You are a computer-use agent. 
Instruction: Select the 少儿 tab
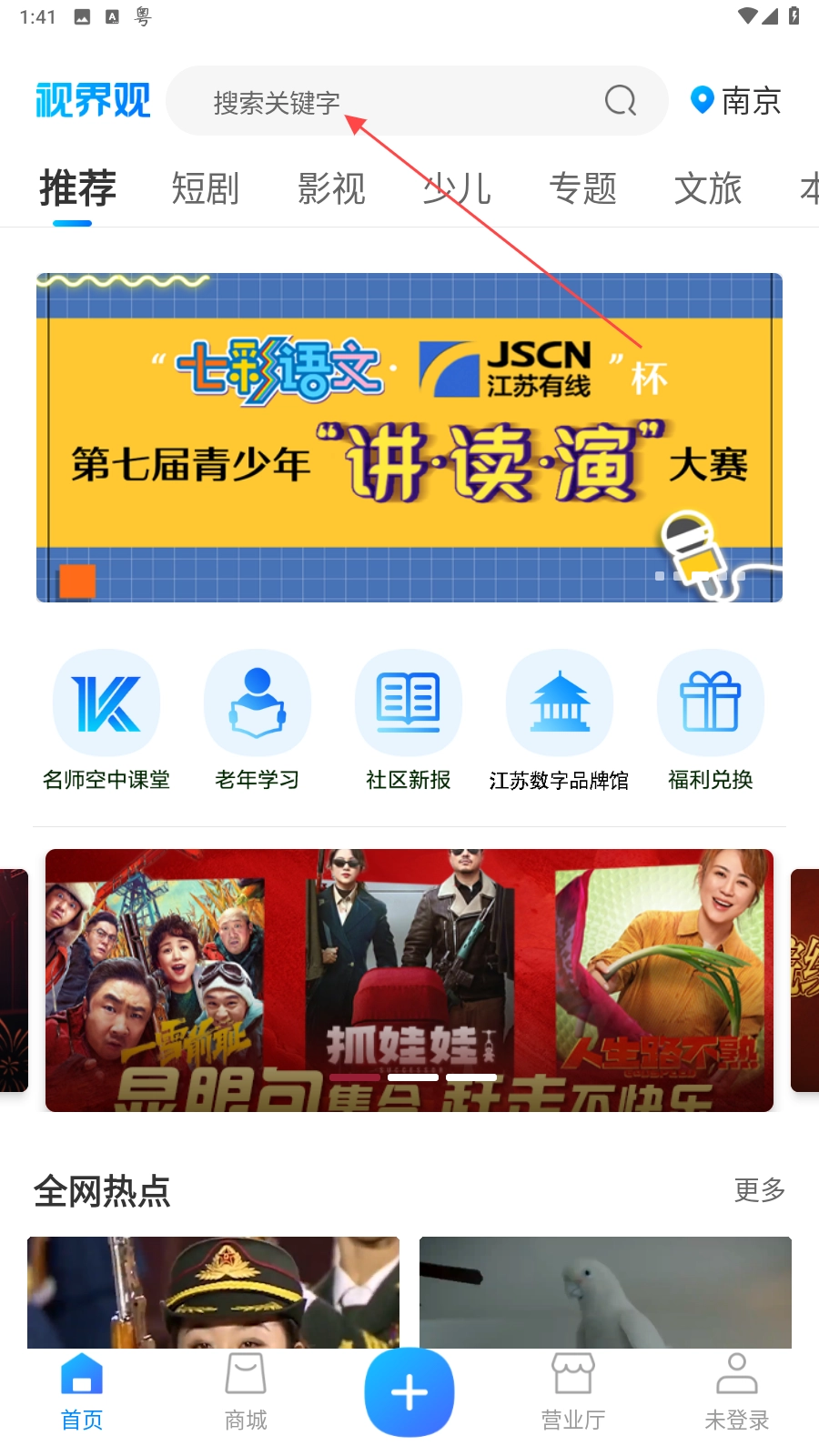457,188
